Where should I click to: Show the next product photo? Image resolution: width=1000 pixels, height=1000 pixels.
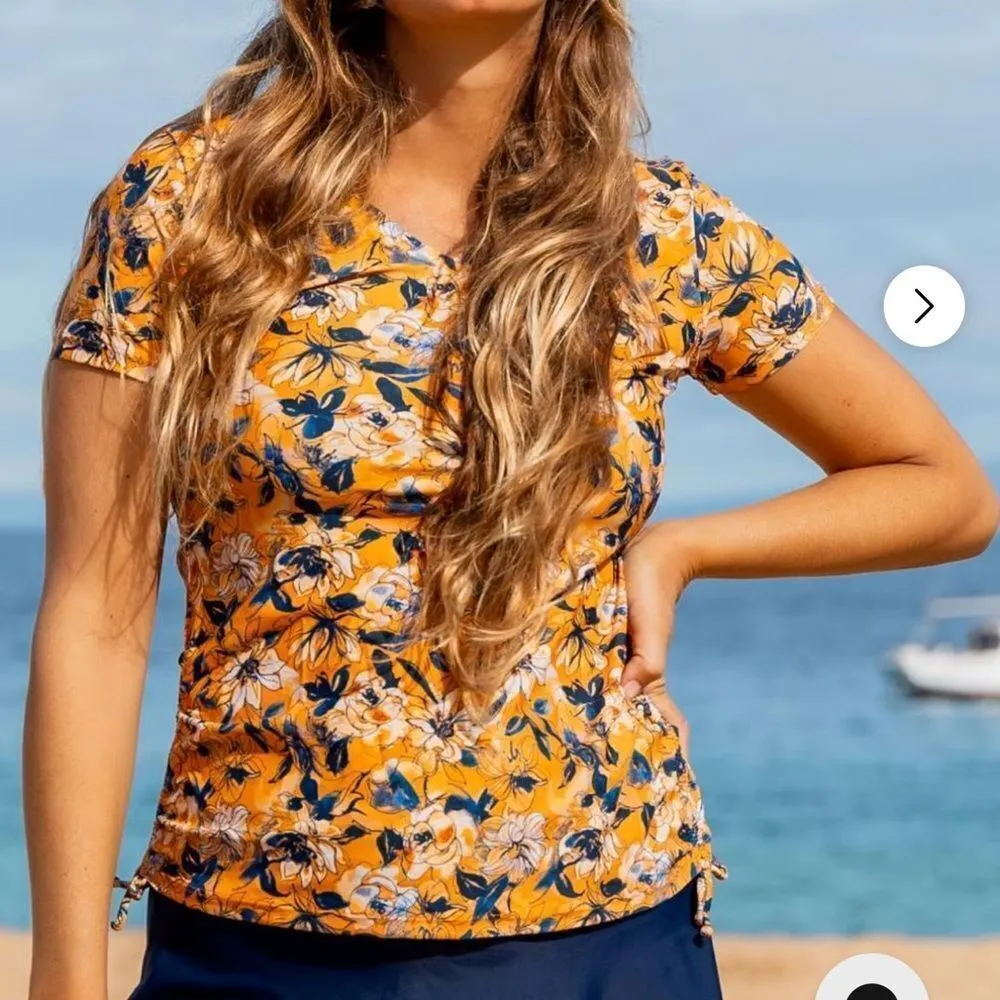[x=924, y=306]
